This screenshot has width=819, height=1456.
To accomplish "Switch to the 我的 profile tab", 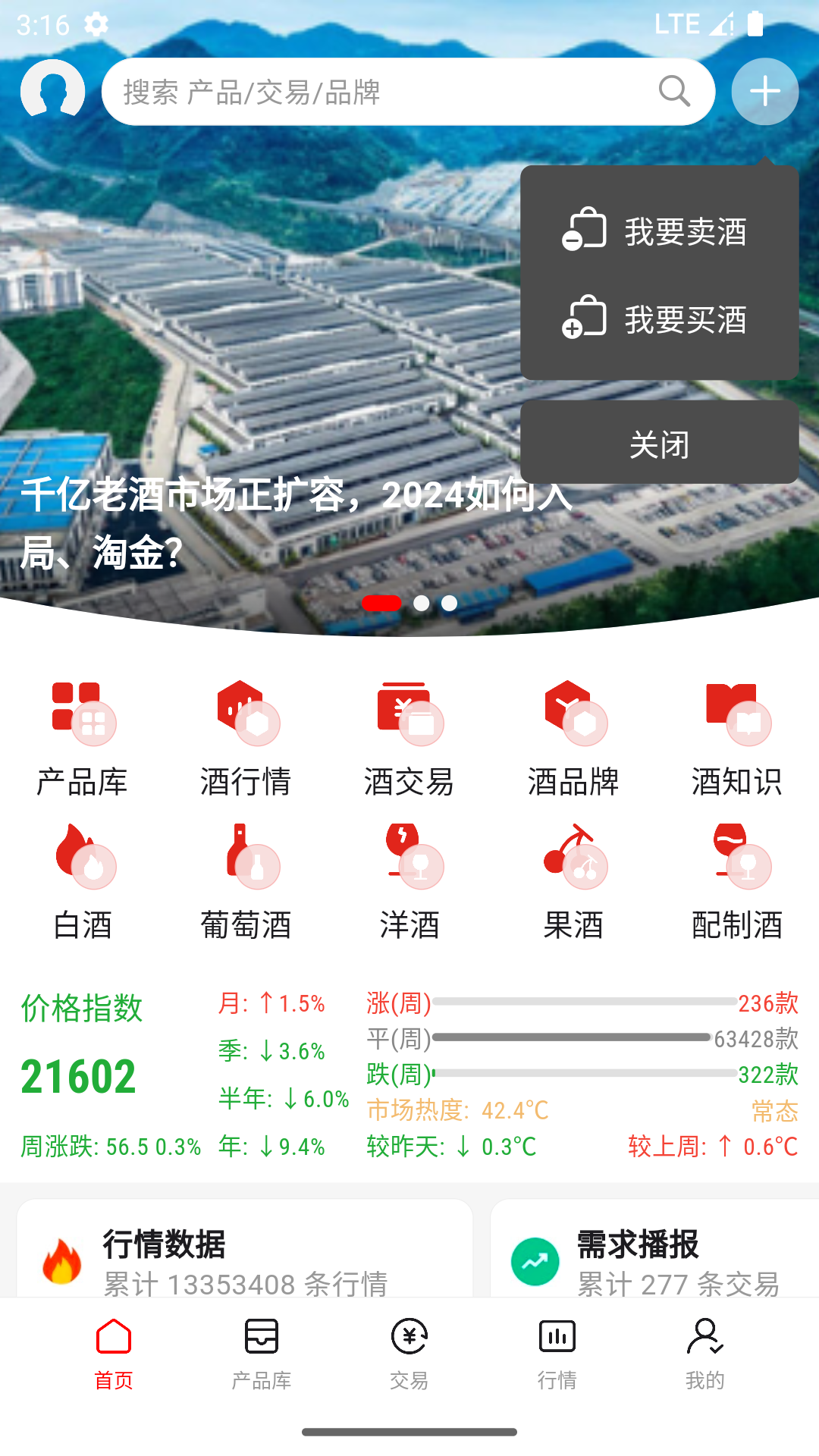I will pyautogui.click(x=704, y=1357).
